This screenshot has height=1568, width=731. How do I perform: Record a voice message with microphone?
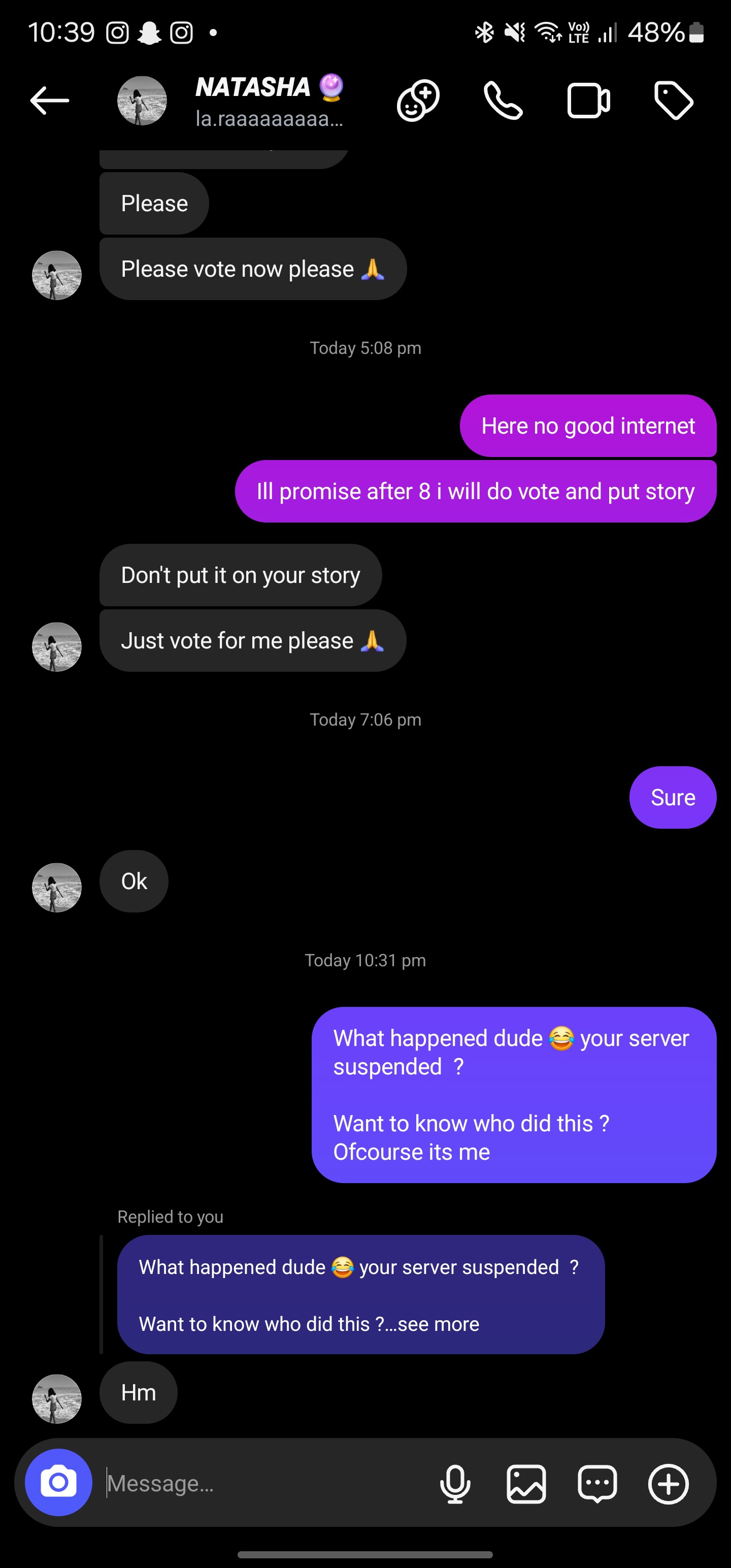point(455,1483)
